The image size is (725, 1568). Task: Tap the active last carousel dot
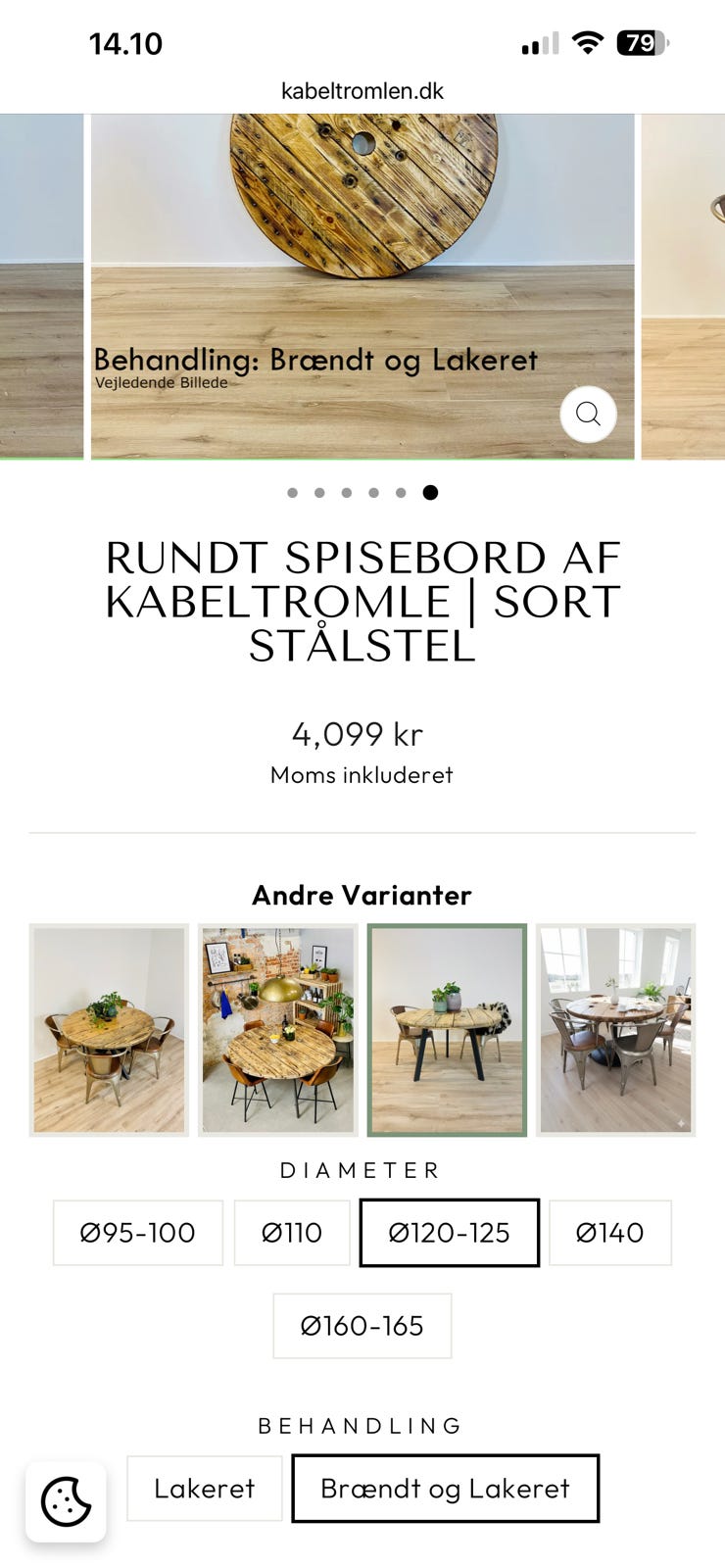pyautogui.click(x=429, y=493)
